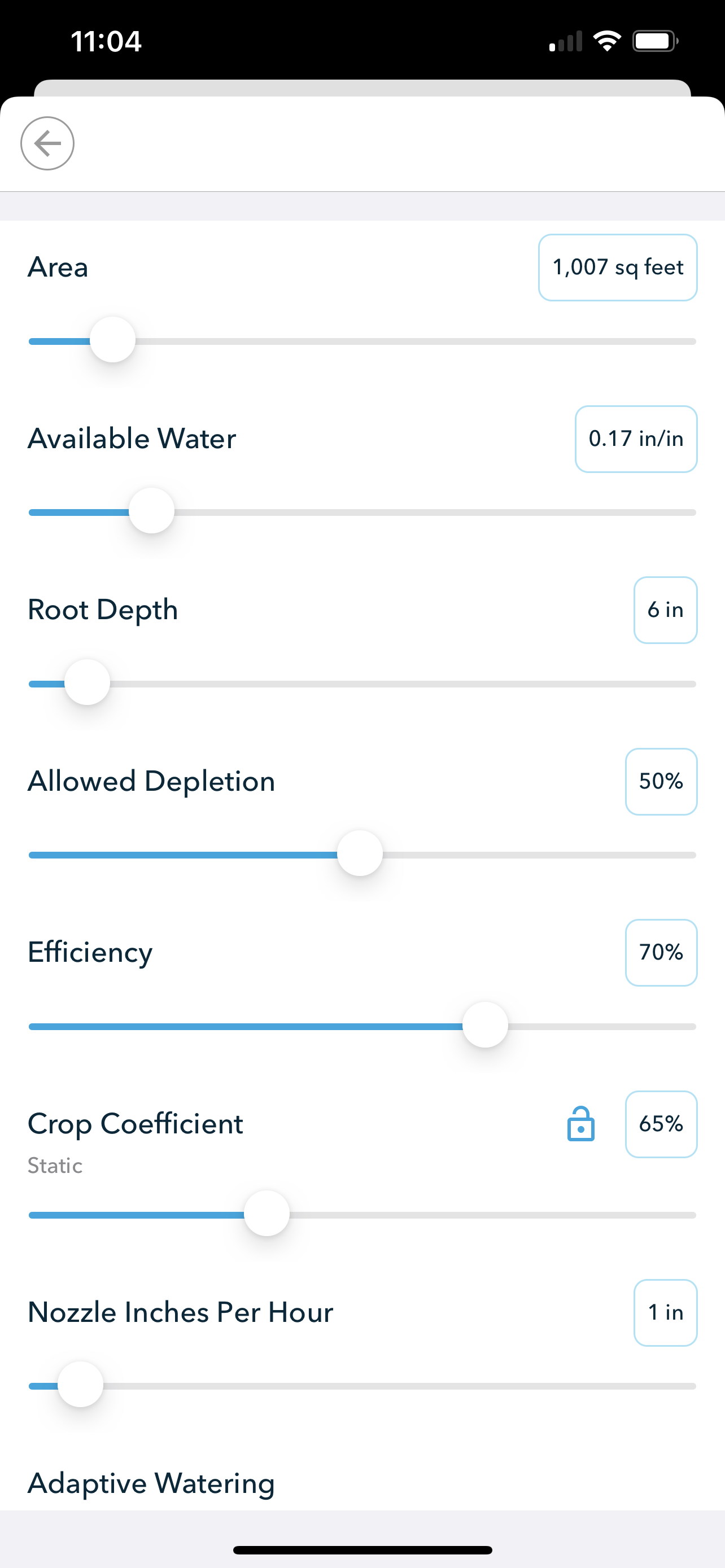Tap the Efficiency slider handle

tap(485, 1025)
